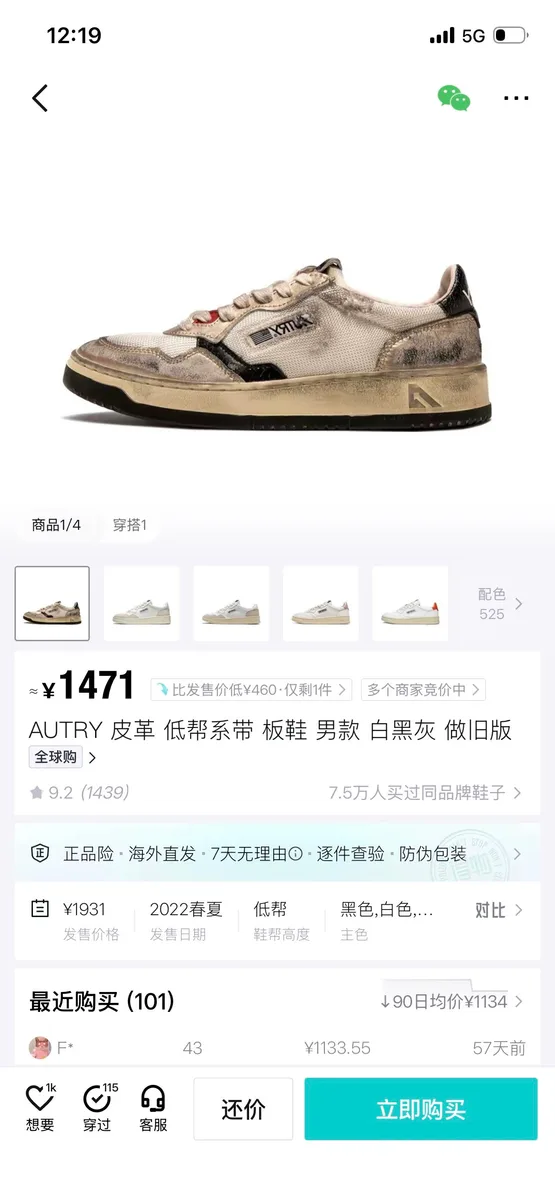Mark the shoe as 穿过 worn

pos(98,1108)
